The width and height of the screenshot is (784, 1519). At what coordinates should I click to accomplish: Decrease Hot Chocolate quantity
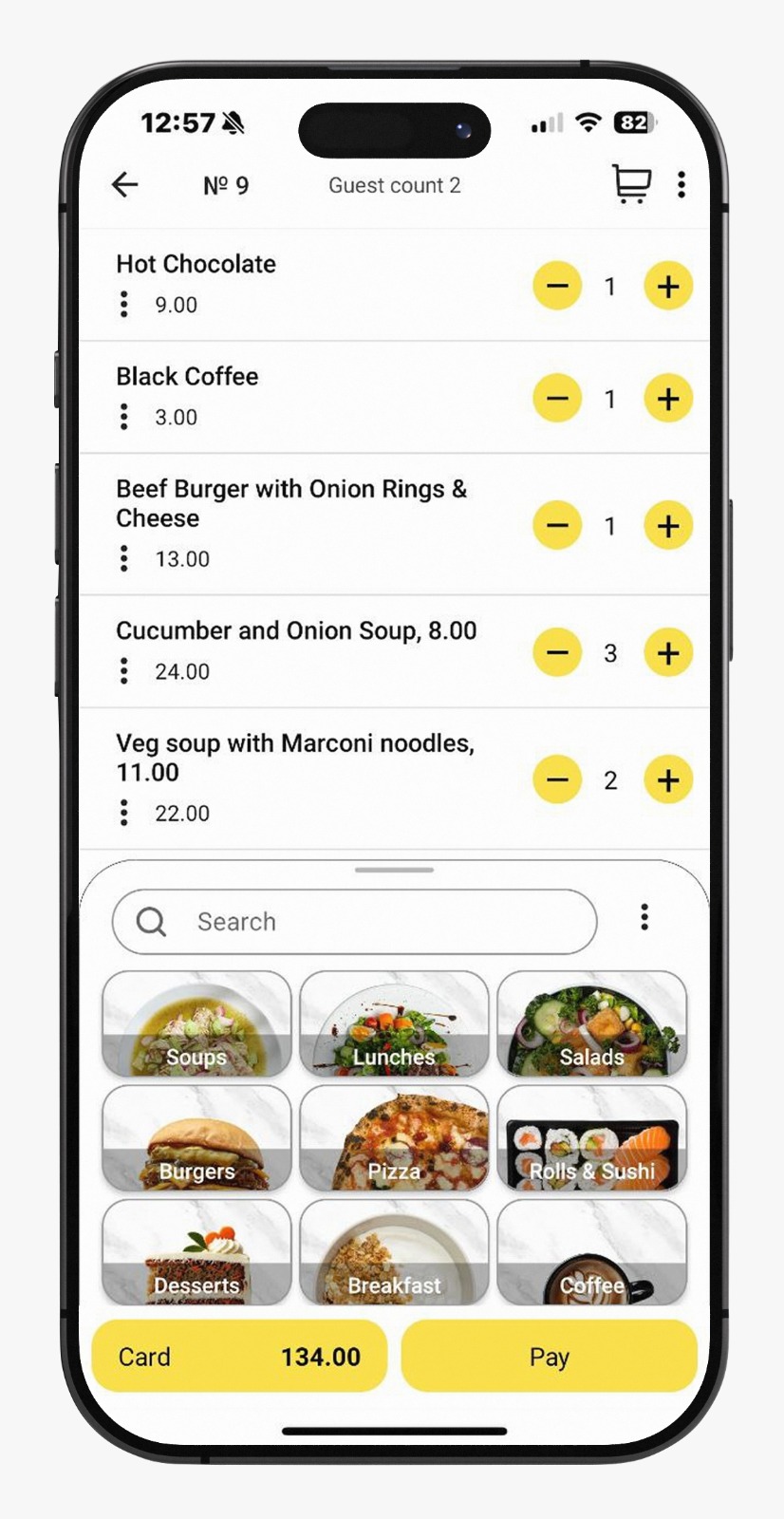(557, 286)
